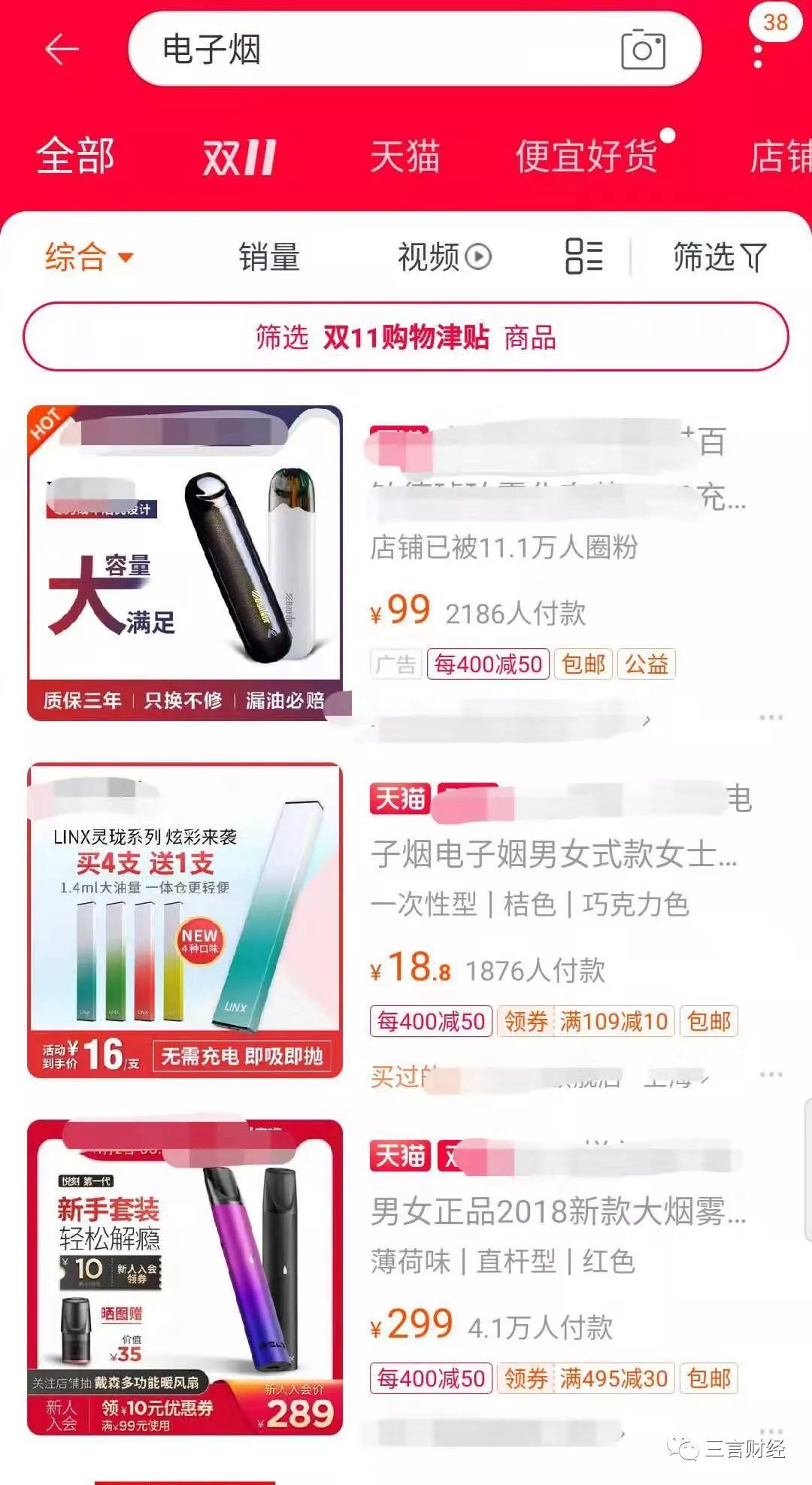The width and height of the screenshot is (812, 1485).
Task: Open the ¥299 新手套装 product
Action: [x=185, y=1277]
